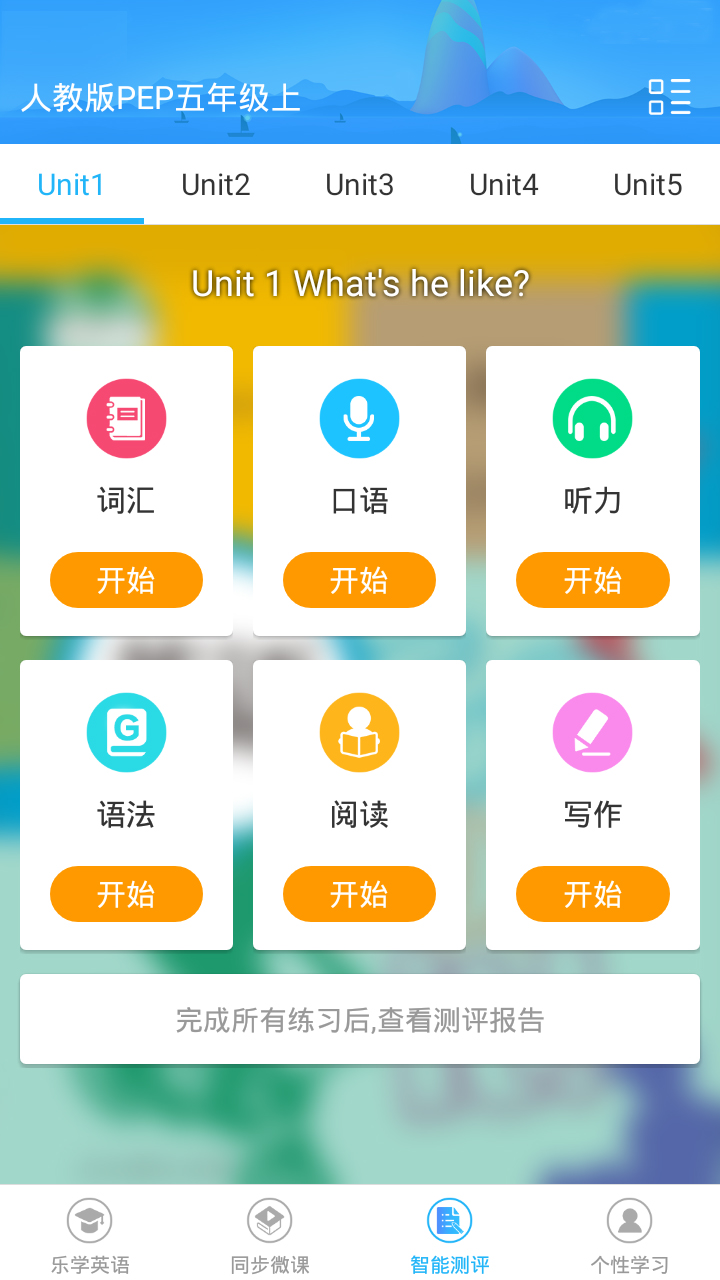The height and width of the screenshot is (1280, 720).
Task: Start the 词汇 vocabulary practice
Action: (126, 580)
